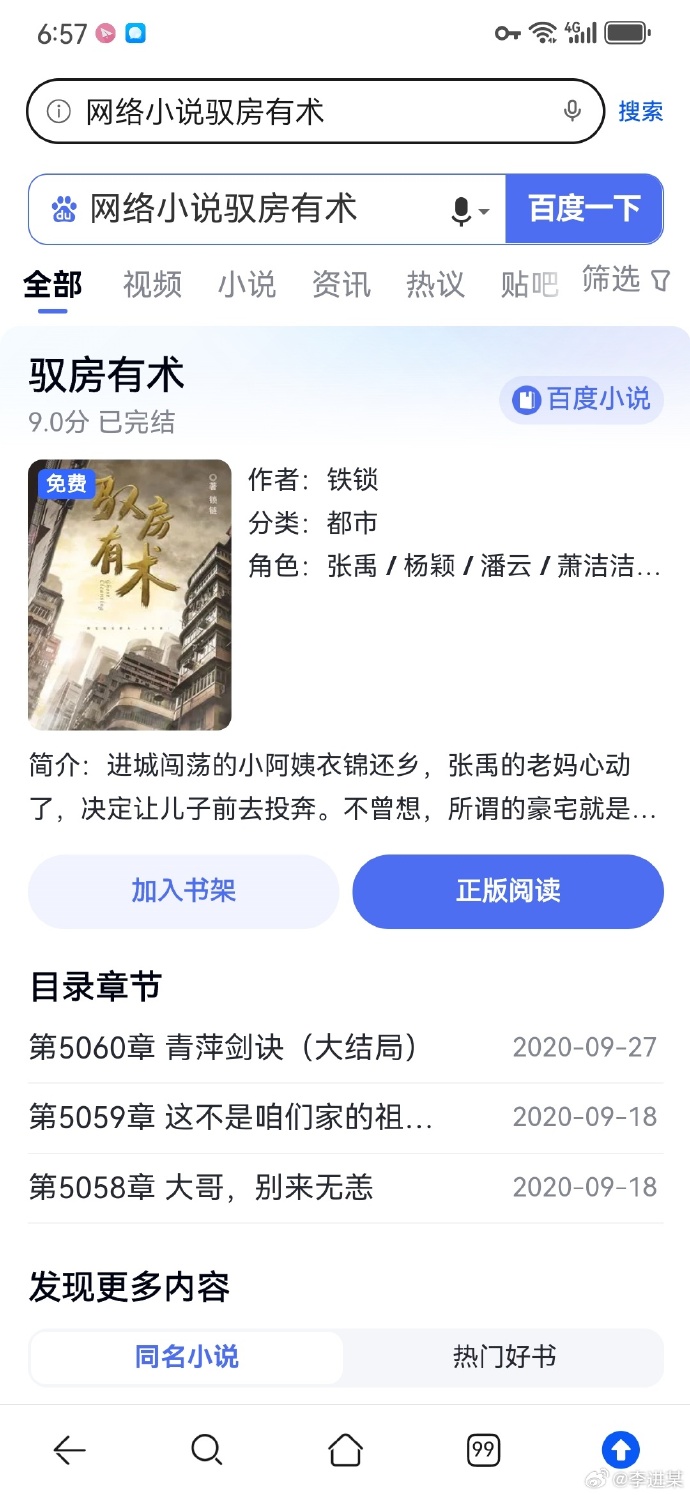690x1495 pixels.
Task: Switch to the 资讯 tab
Action: click(341, 285)
